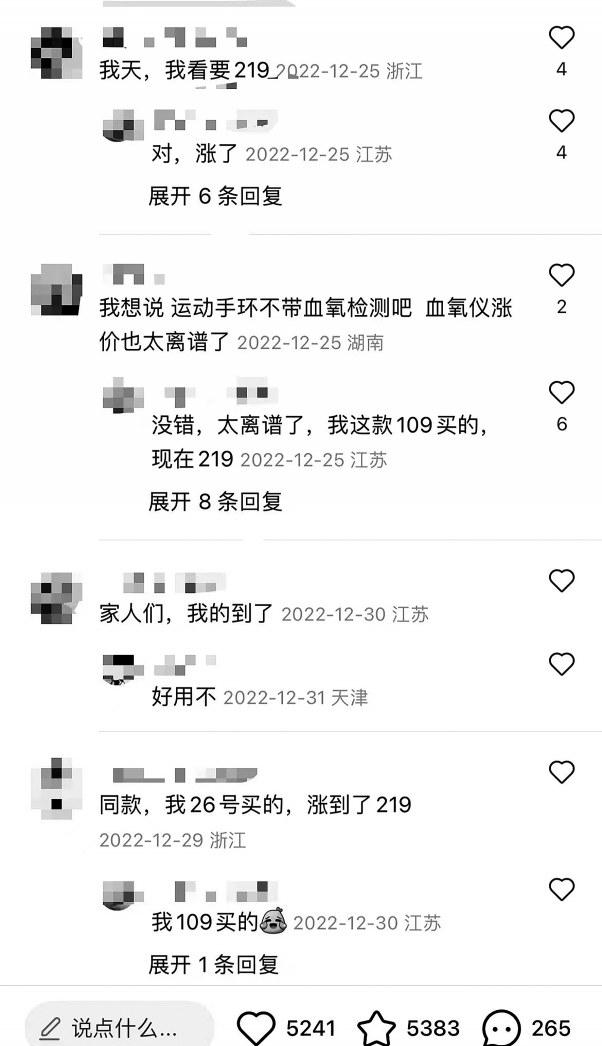Like the comment 同款，我26号买的

click(562, 772)
